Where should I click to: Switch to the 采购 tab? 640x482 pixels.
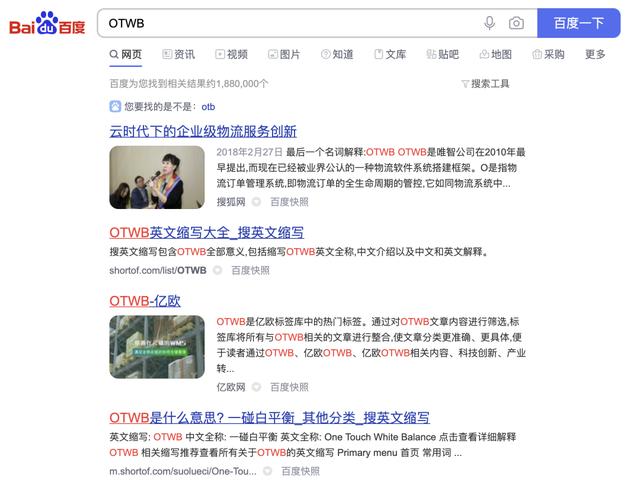coord(547,54)
